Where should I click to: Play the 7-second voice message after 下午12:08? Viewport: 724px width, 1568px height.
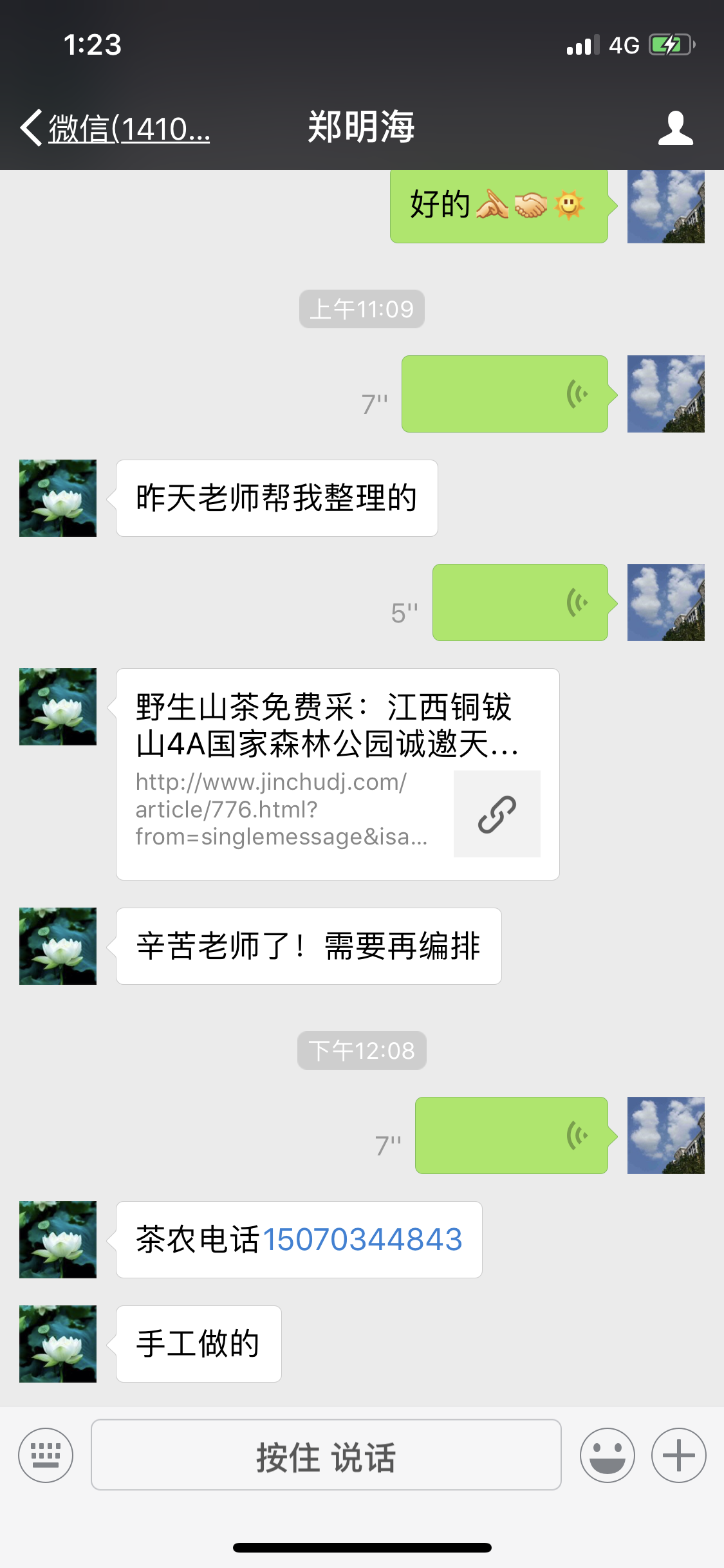(x=511, y=1135)
